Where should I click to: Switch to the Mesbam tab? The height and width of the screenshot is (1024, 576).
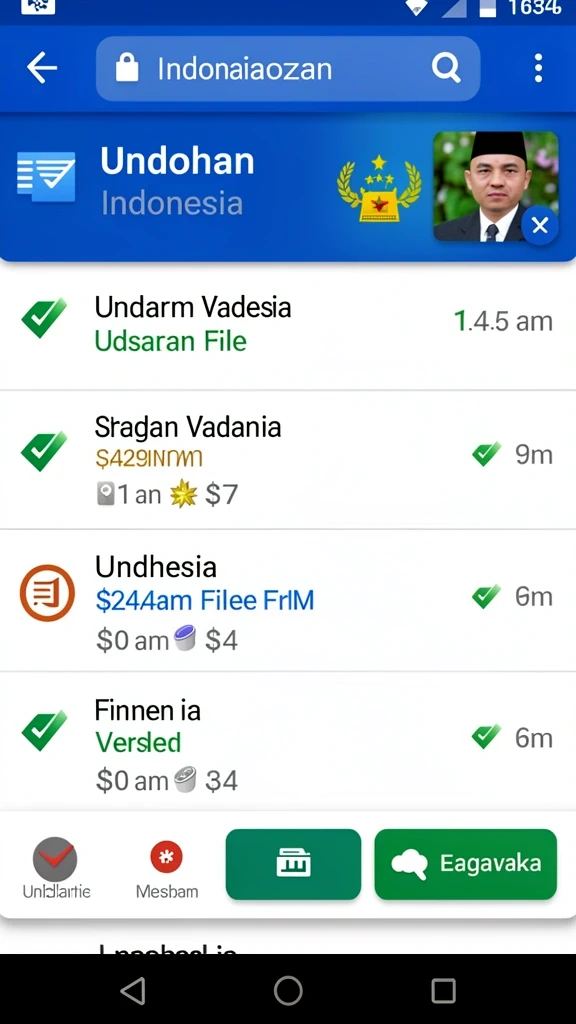pos(167,869)
